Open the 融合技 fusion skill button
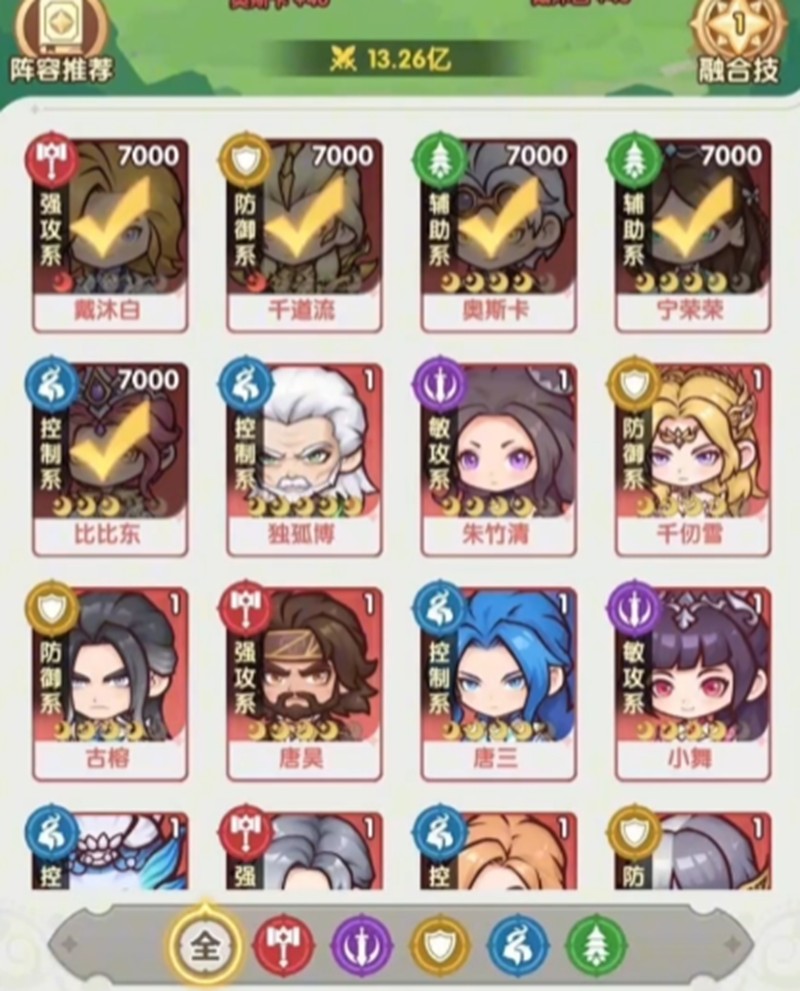The width and height of the screenshot is (800, 991). click(x=738, y=43)
